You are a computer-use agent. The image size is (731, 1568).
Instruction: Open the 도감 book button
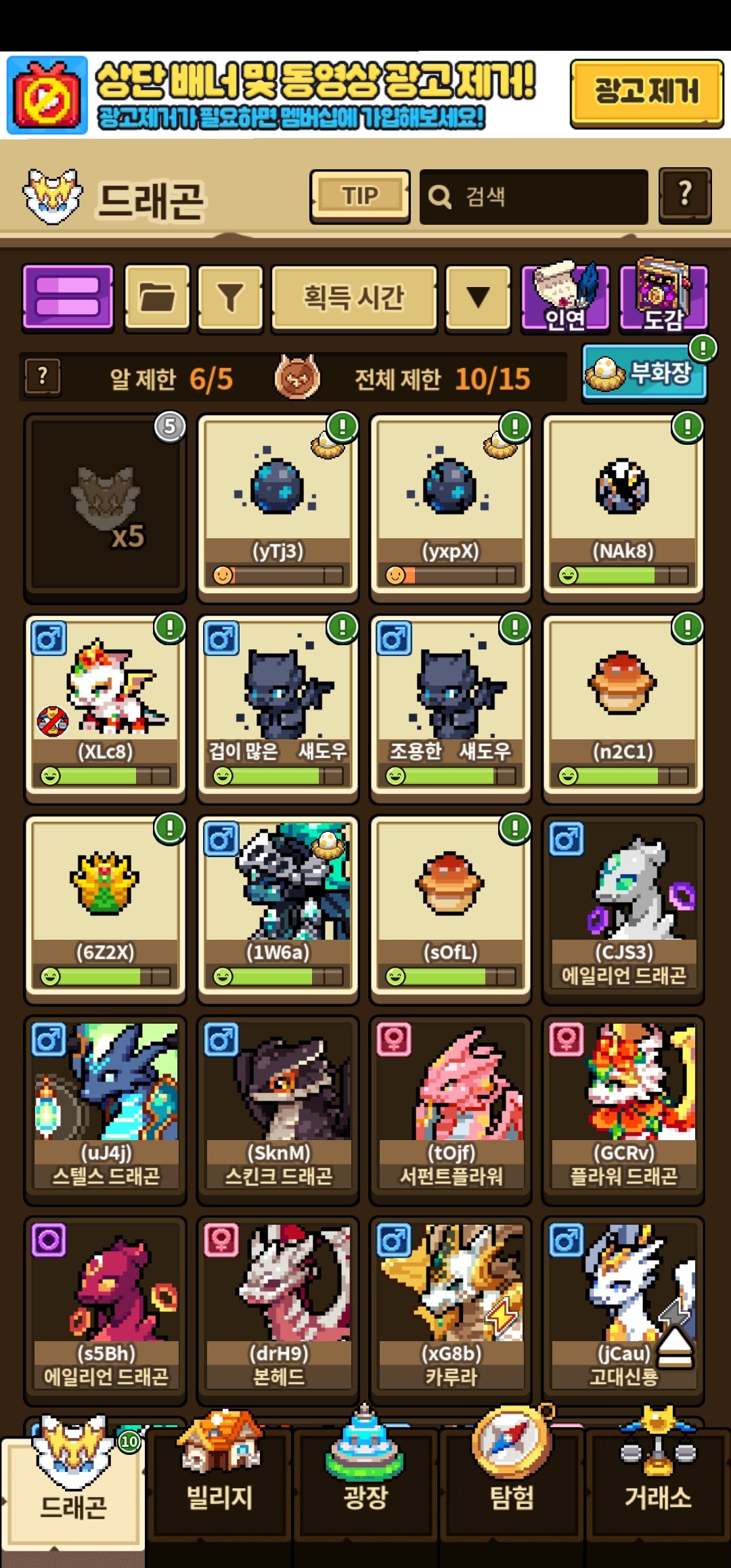(663, 298)
